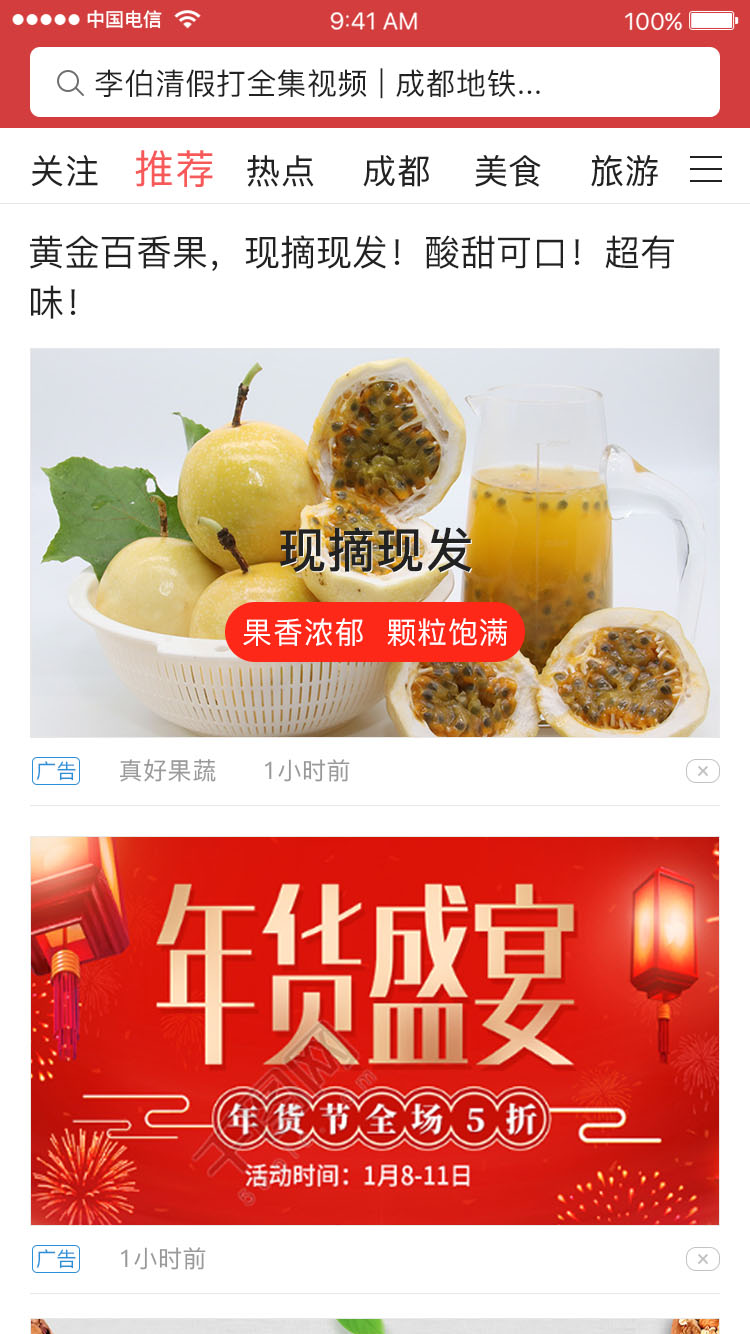
Task: Open the search box at the top
Action: click(x=375, y=83)
